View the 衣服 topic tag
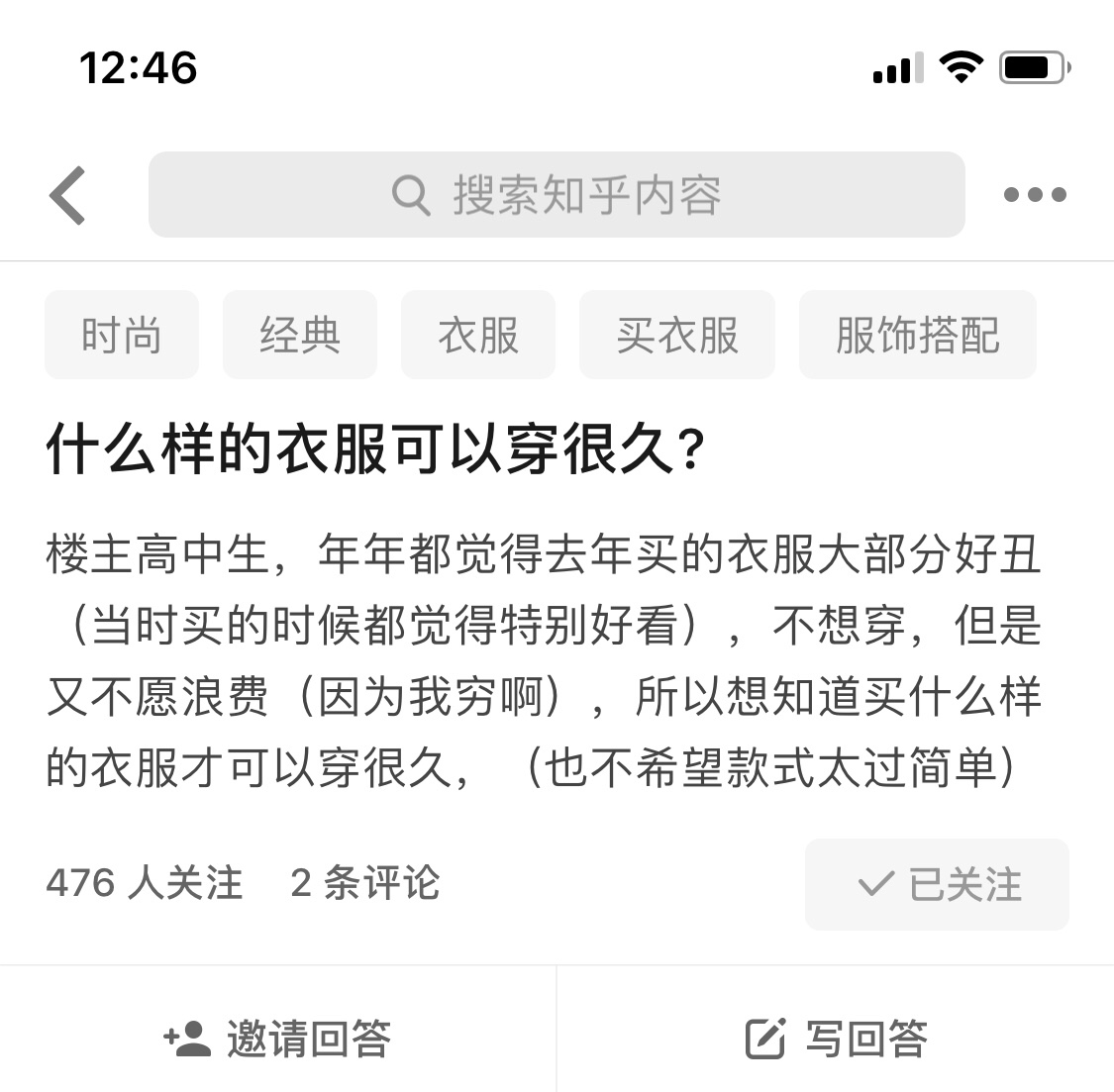 tap(478, 336)
